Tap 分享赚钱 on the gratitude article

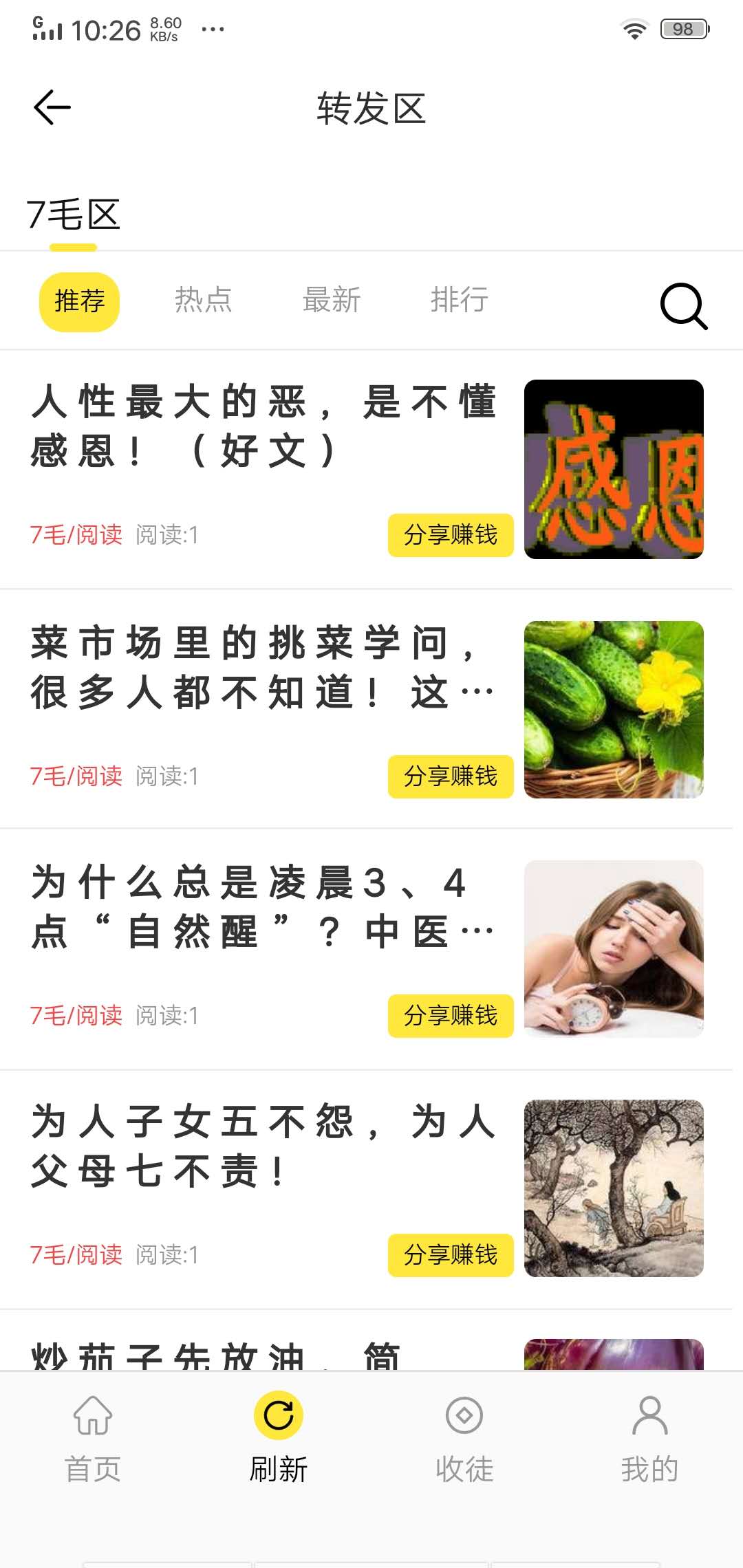coord(451,536)
